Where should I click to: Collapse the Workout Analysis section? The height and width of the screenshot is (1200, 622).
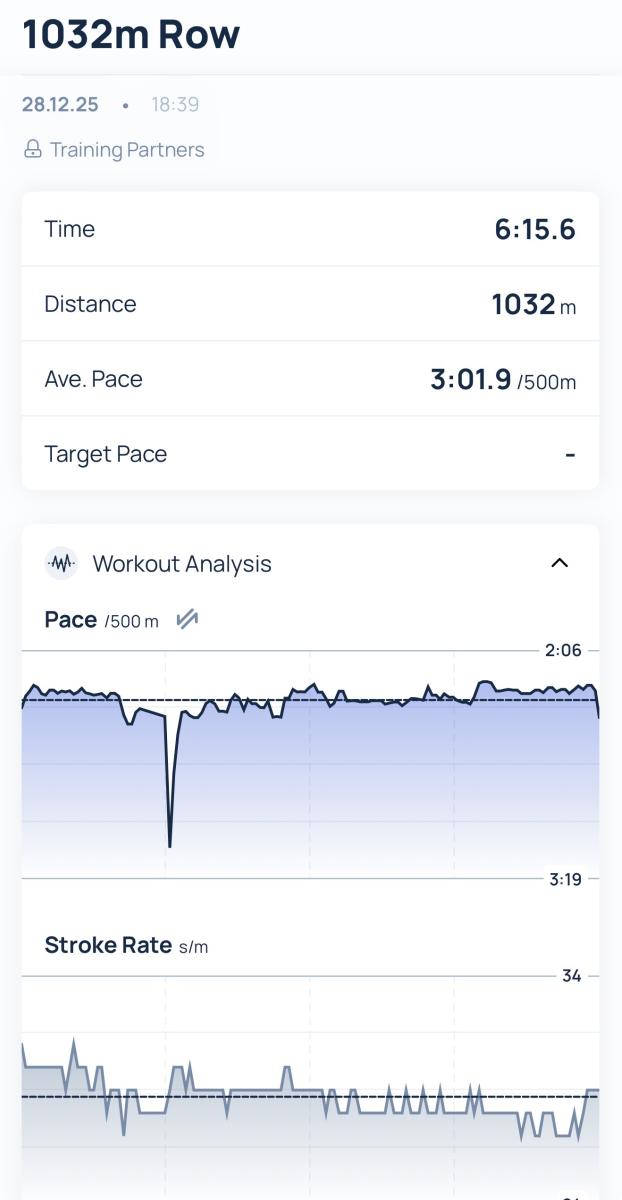point(559,563)
